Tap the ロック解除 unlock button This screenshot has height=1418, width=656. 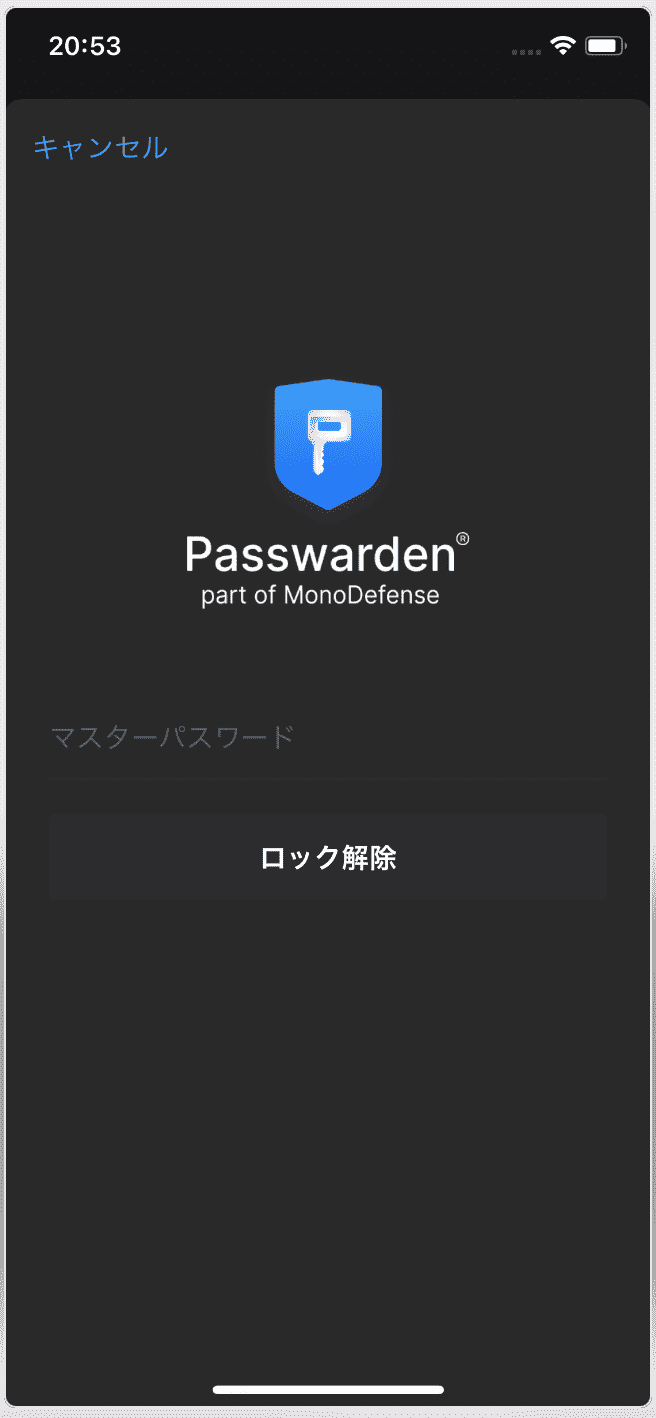tap(328, 858)
